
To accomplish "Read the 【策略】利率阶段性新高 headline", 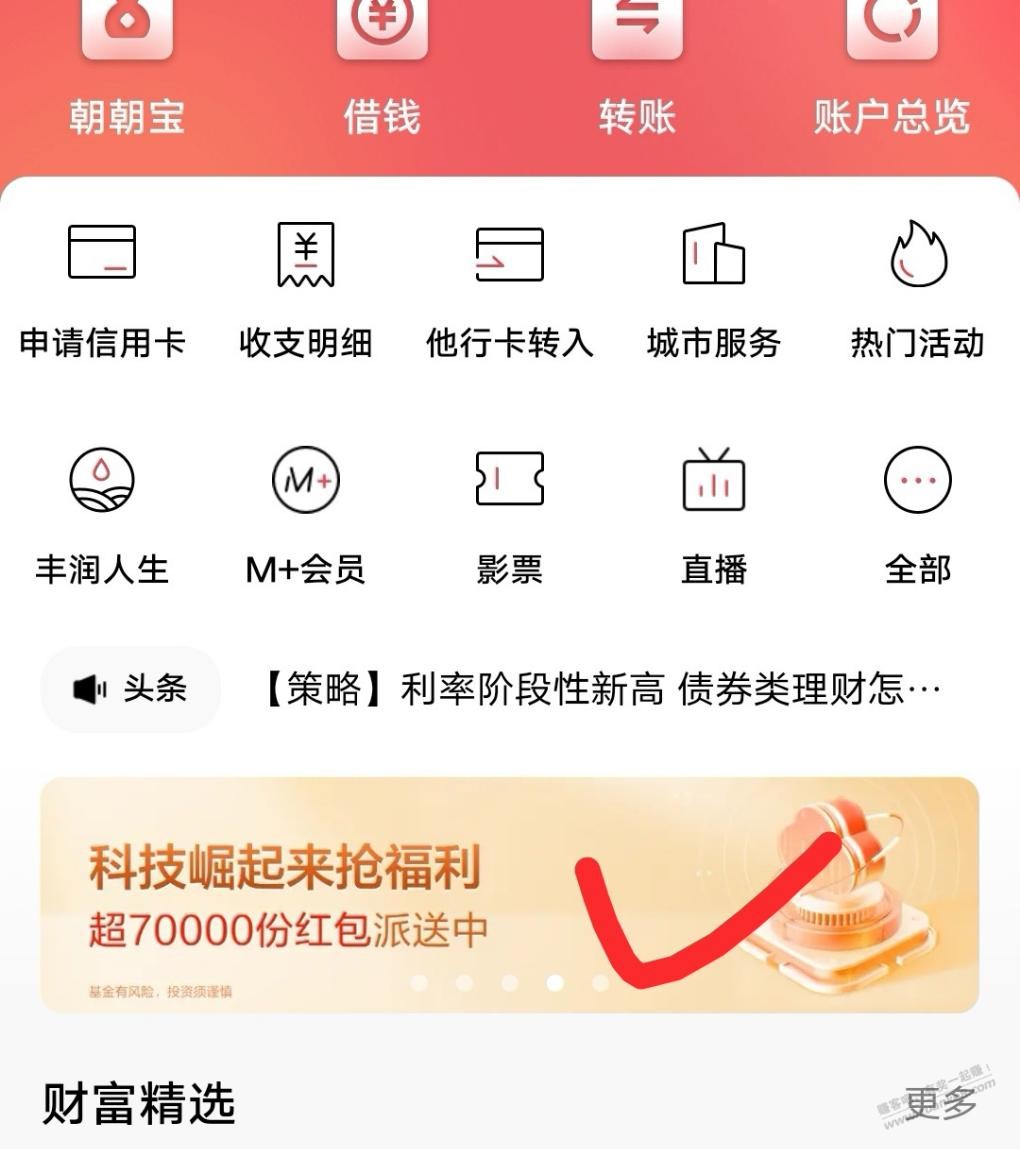I will tap(600, 689).
